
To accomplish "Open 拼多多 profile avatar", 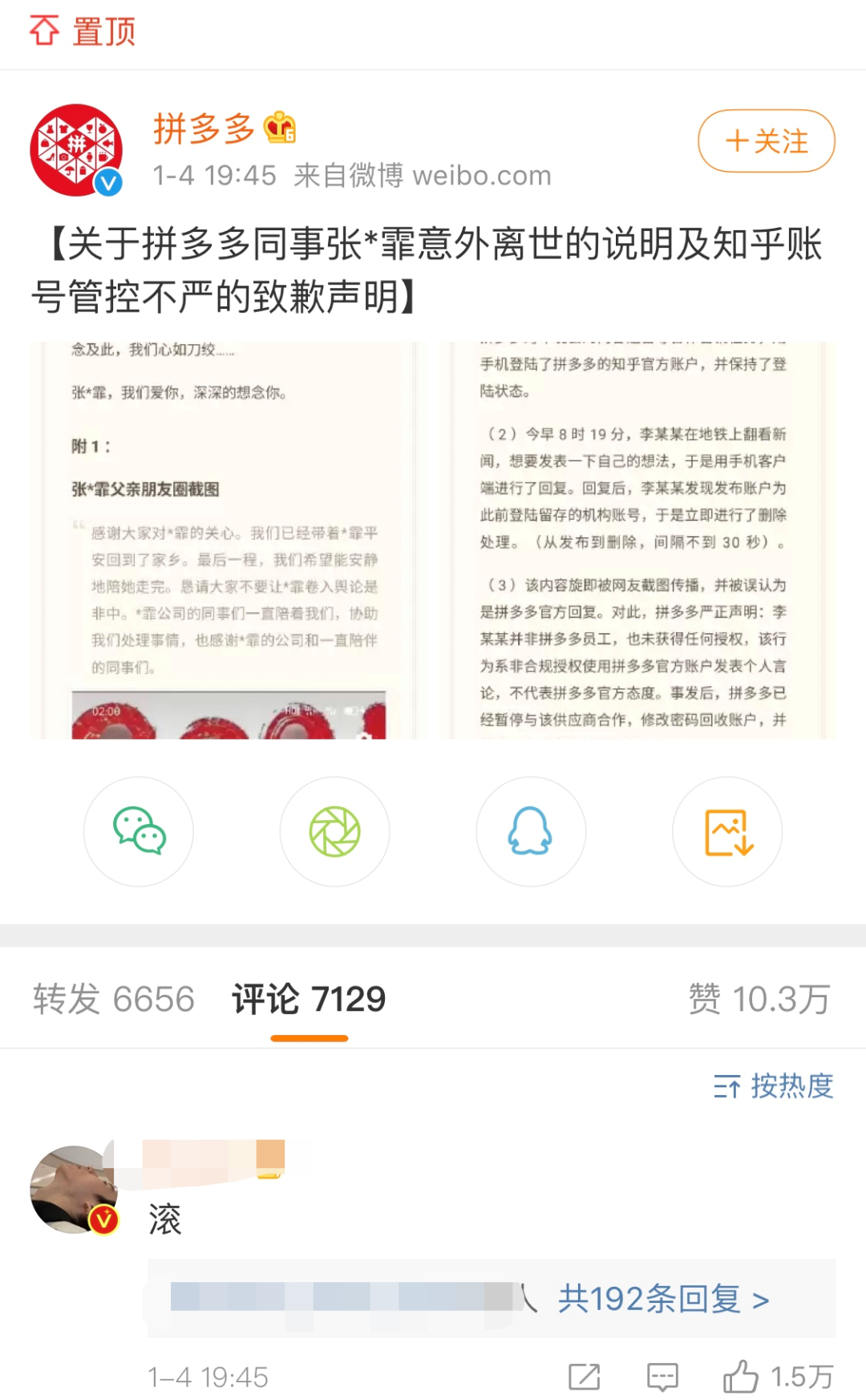I will 75,150.
